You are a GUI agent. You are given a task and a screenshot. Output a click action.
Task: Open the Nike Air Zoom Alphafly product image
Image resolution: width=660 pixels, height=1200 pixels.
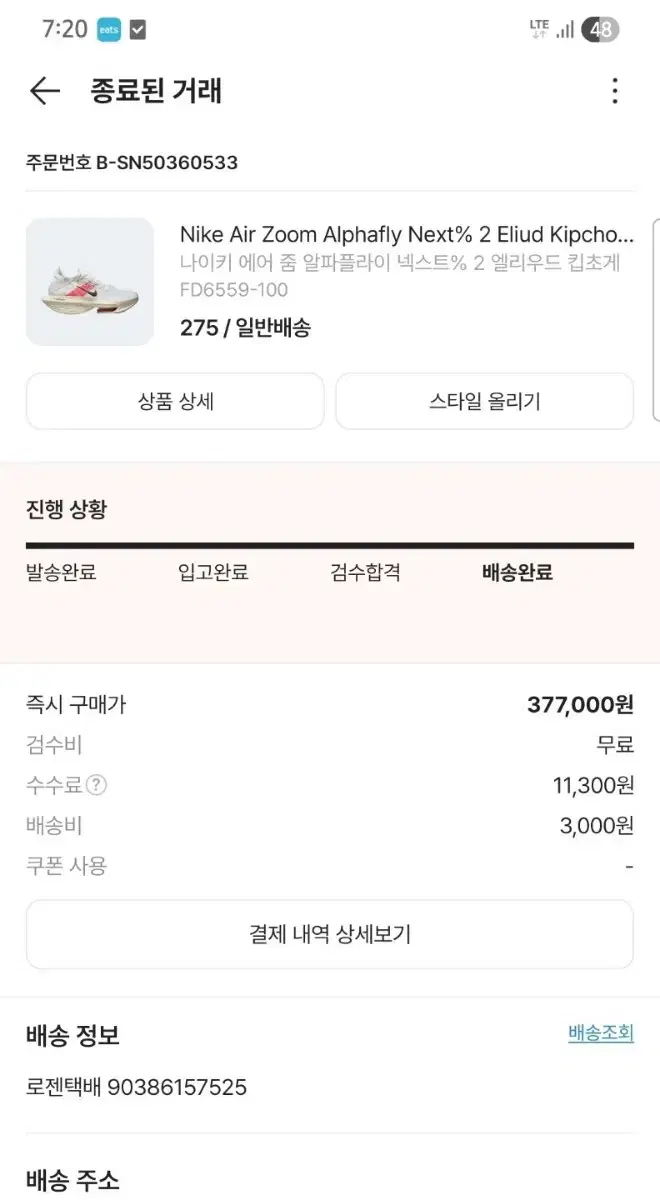tap(90, 282)
